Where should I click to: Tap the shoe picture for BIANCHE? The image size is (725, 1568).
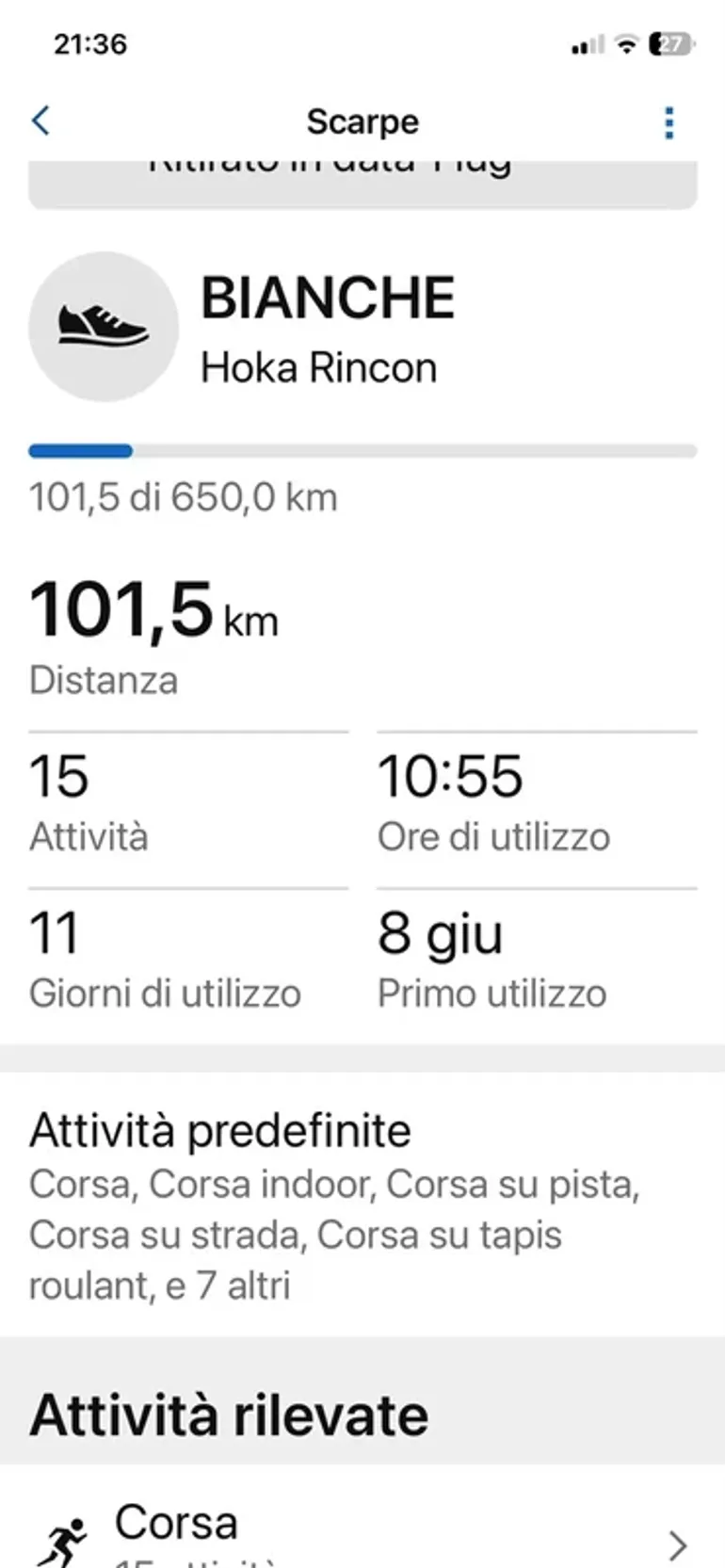tap(104, 326)
